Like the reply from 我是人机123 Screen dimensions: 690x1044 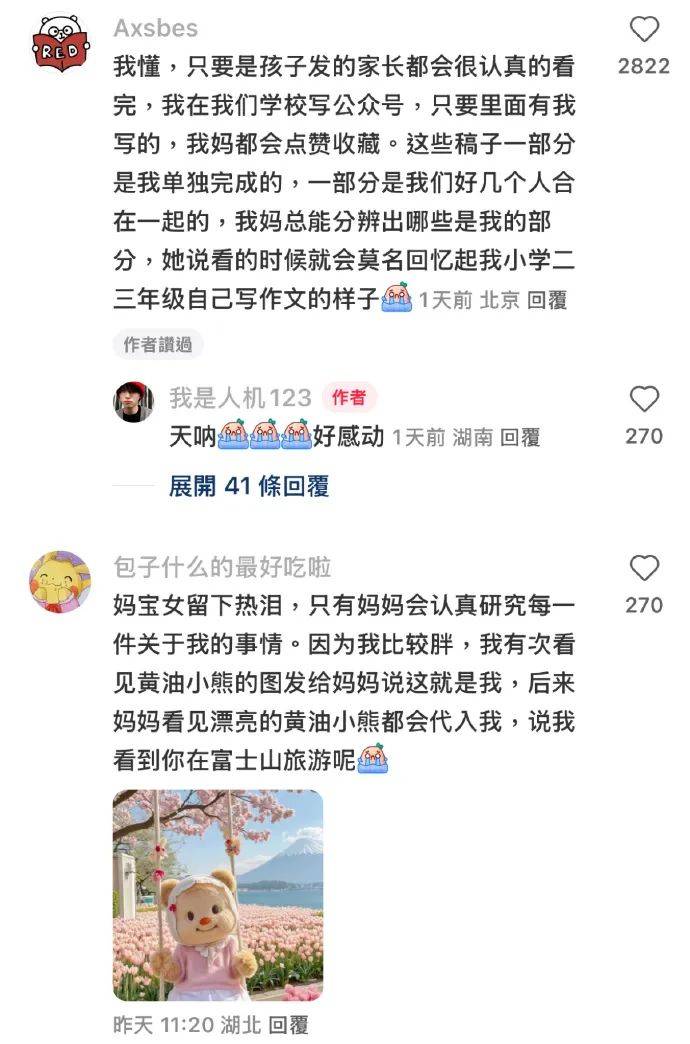click(644, 400)
